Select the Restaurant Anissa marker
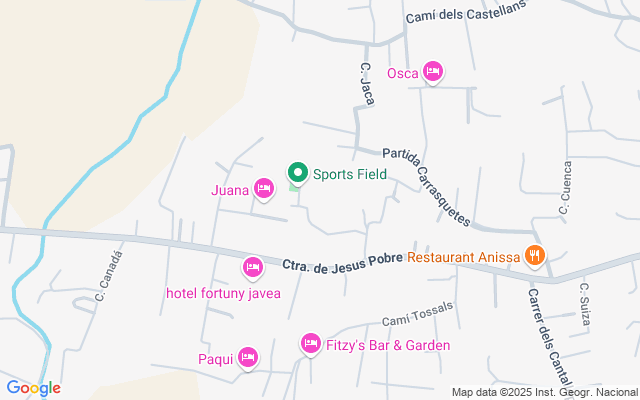This screenshot has width=640, height=400. click(536, 256)
